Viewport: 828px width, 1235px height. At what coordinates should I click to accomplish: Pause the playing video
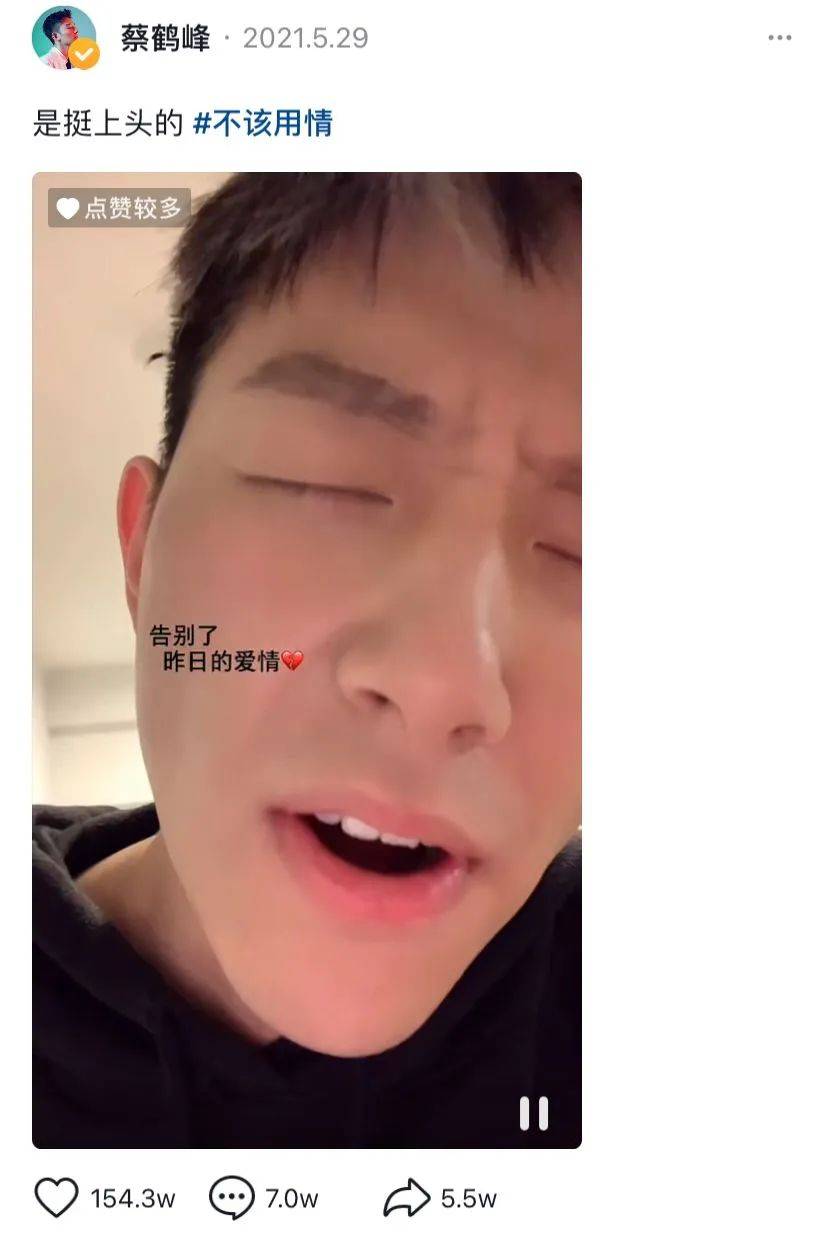pyautogui.click(x=534, y=1113)
